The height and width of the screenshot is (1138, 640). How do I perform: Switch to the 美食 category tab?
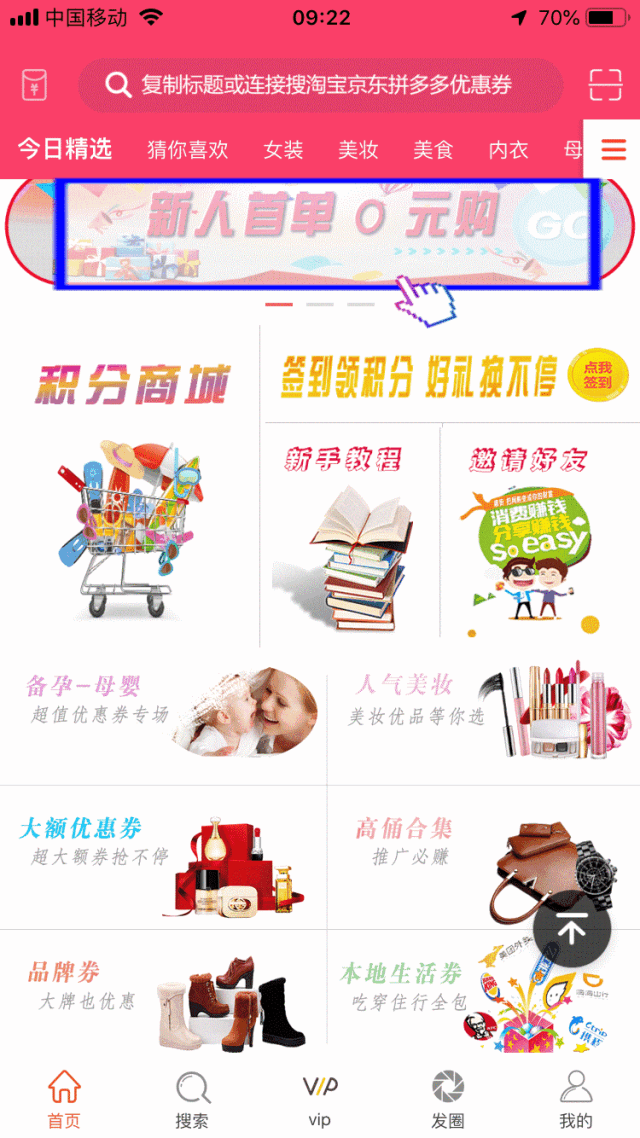(433, 150)
